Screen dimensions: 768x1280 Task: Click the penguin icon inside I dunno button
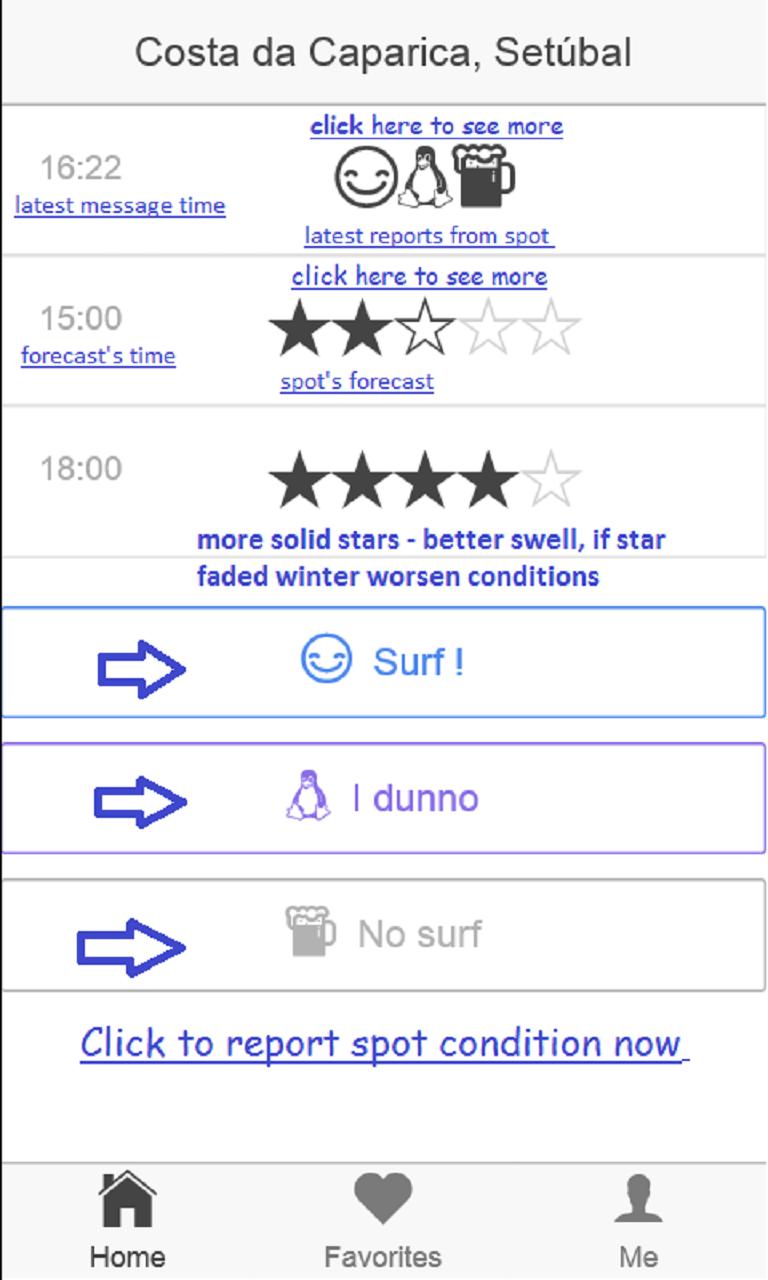click(310, 795)
